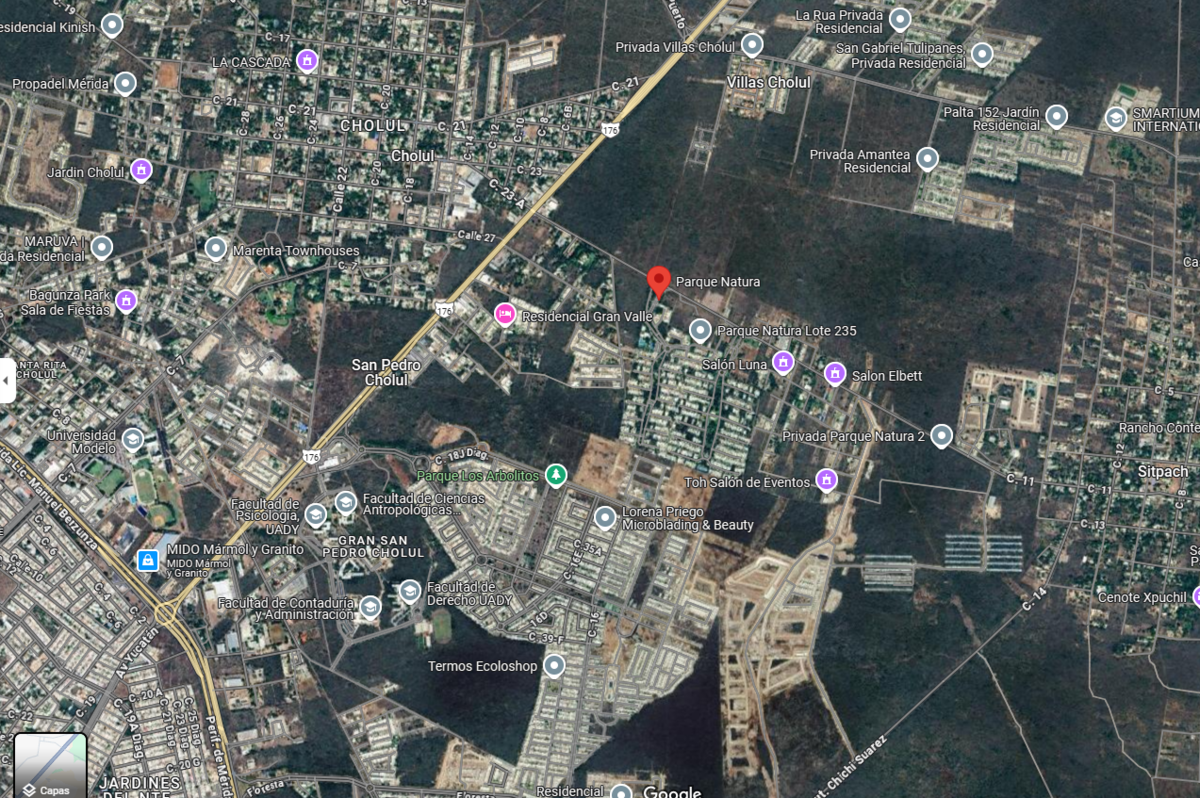Screen dimensions: 1200x798
Task: Open the Universidad Modelo marker
Action: (x=132, y=440)
